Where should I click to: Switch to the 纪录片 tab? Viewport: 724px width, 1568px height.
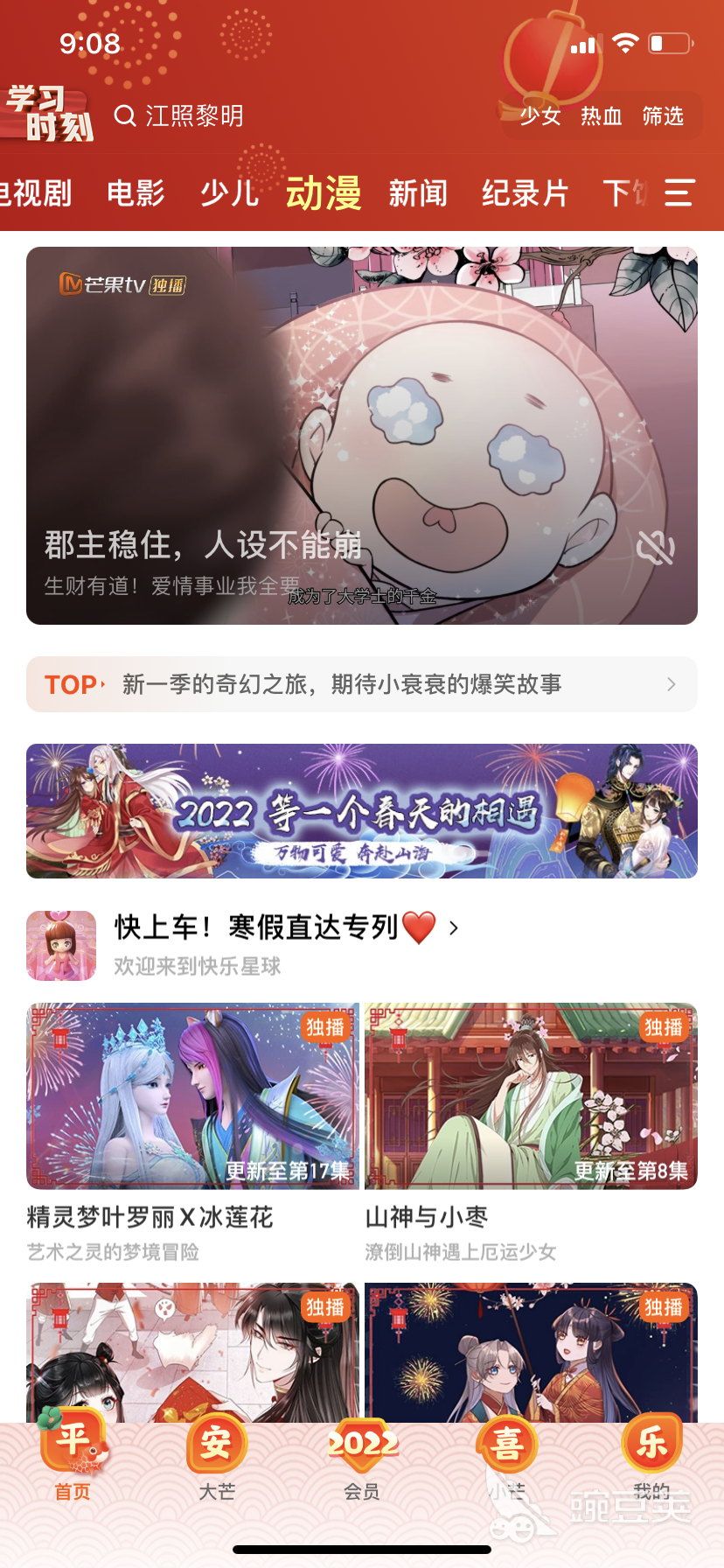pos(525,192)
